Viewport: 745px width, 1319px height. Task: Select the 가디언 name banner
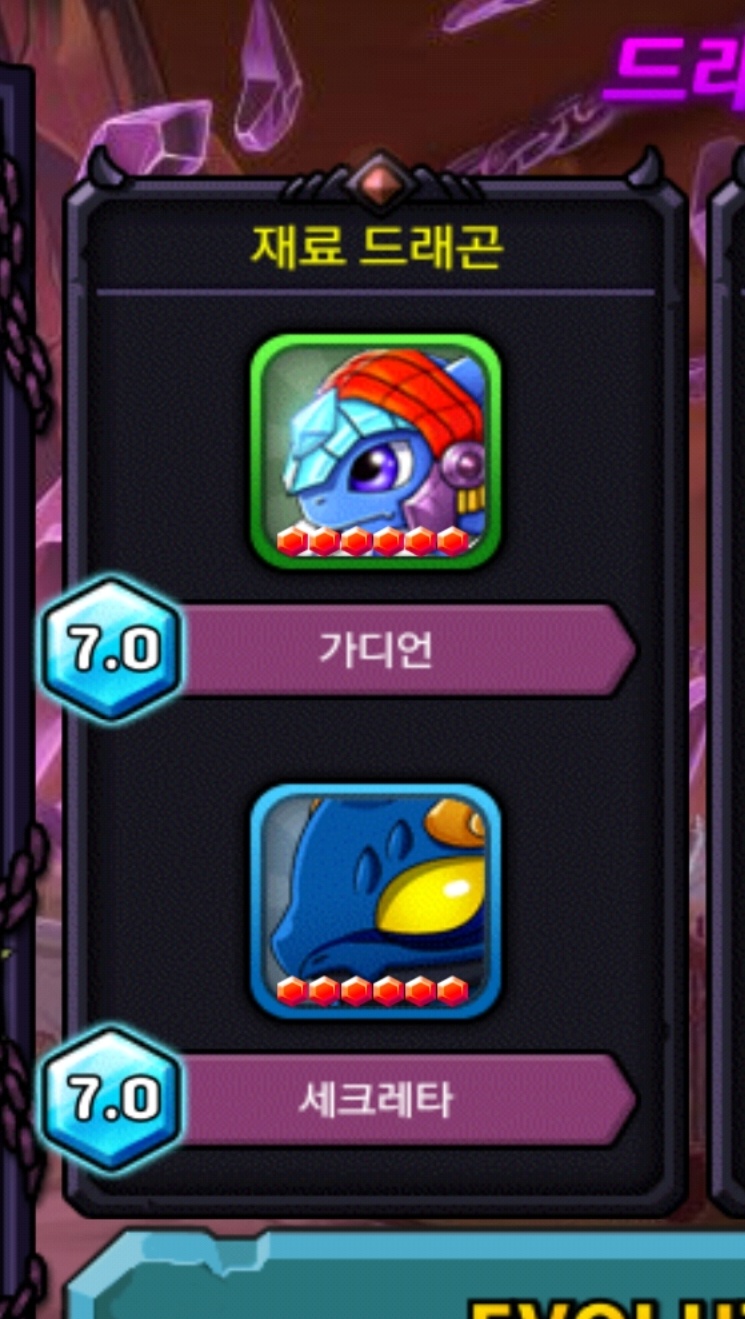(x=400, y=650)
